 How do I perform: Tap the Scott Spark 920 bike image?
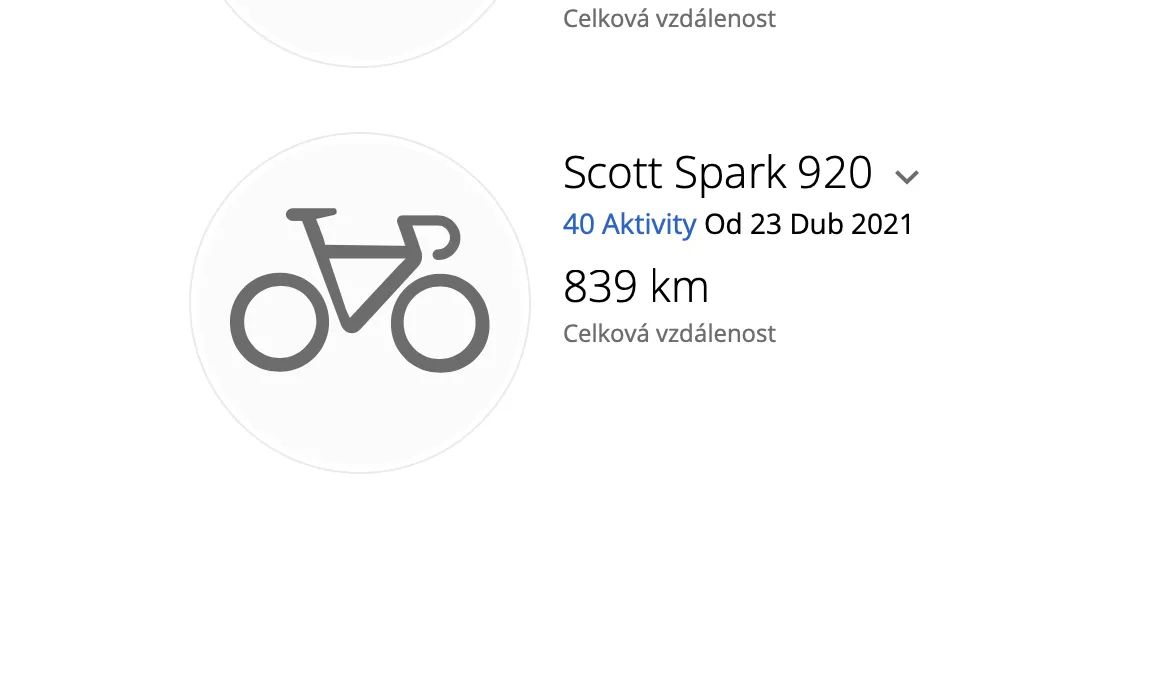pos(360,303)
